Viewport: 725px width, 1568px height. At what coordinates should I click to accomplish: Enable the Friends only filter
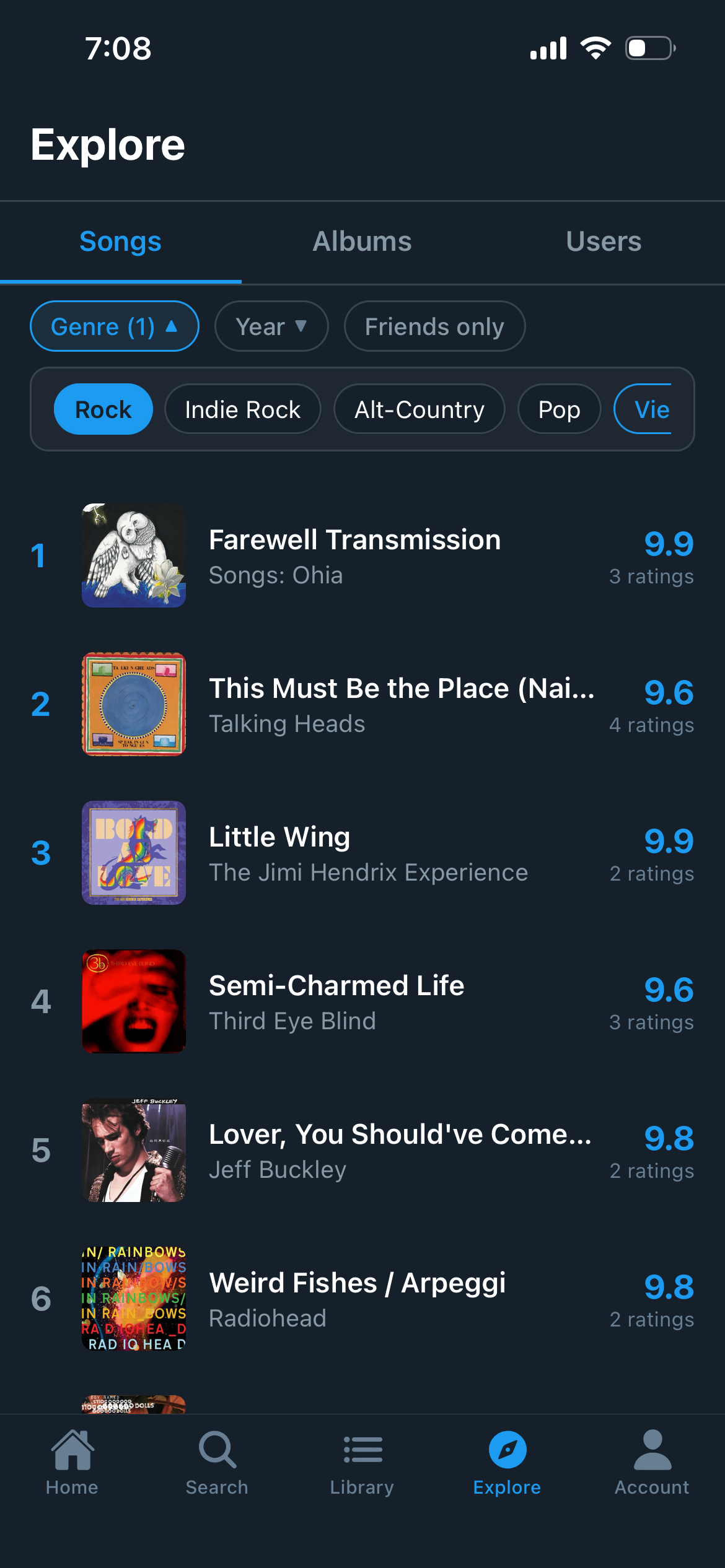[x=434, y=326]
